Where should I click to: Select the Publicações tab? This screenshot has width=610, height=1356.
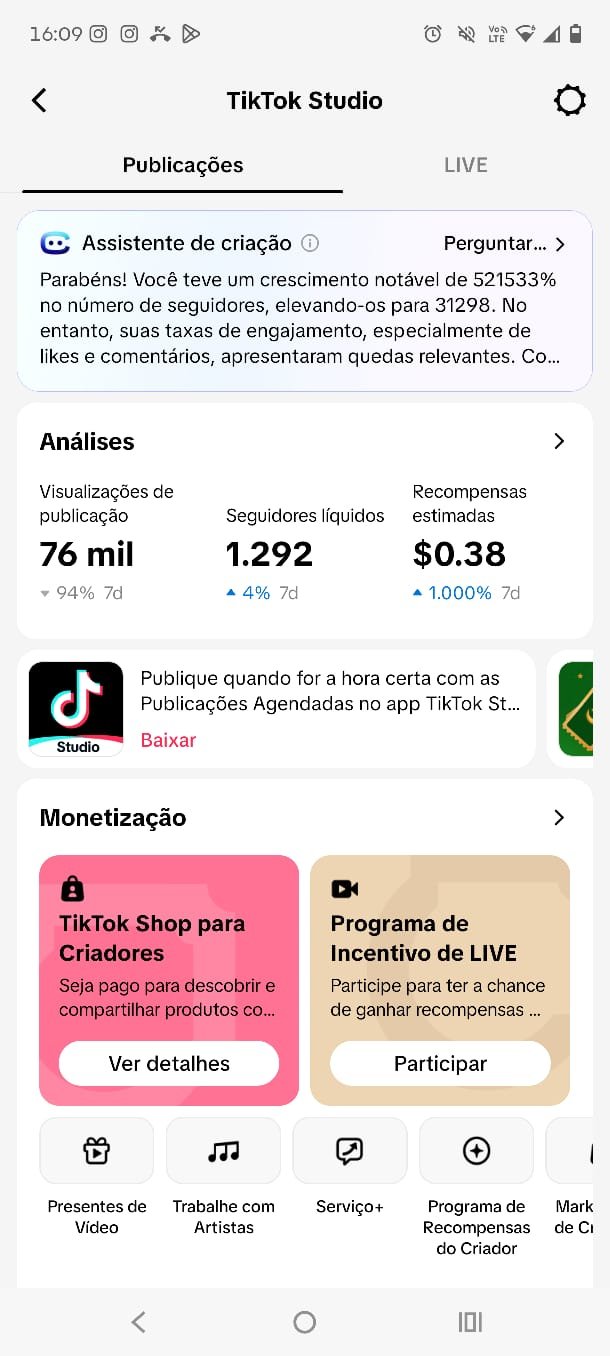pos(183,165)
